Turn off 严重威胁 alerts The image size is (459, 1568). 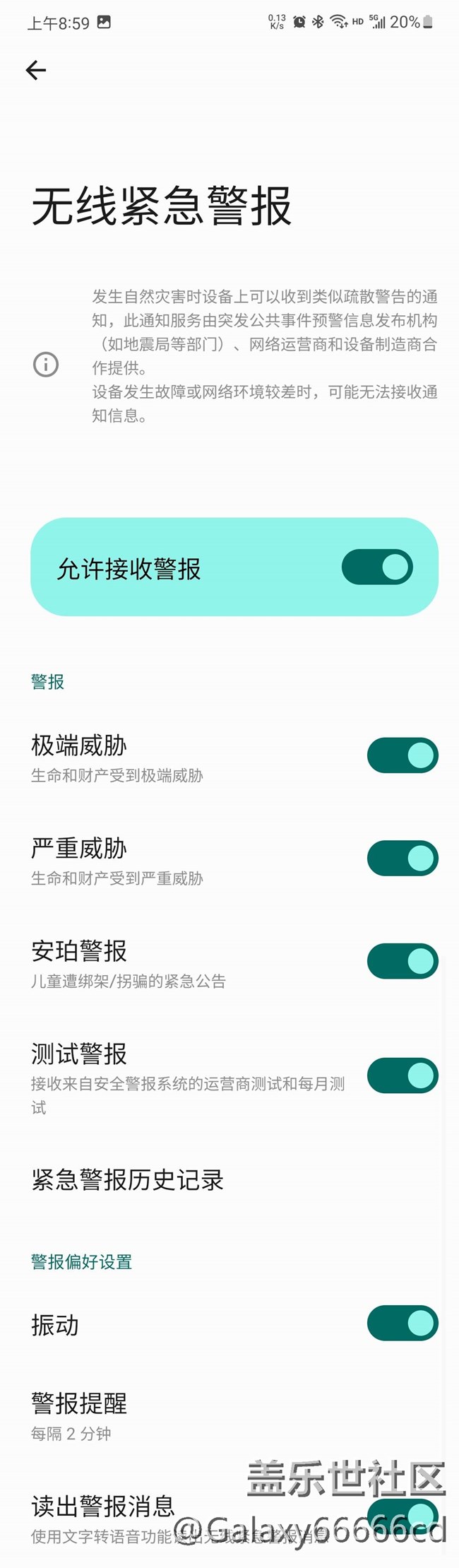[403, 858]
